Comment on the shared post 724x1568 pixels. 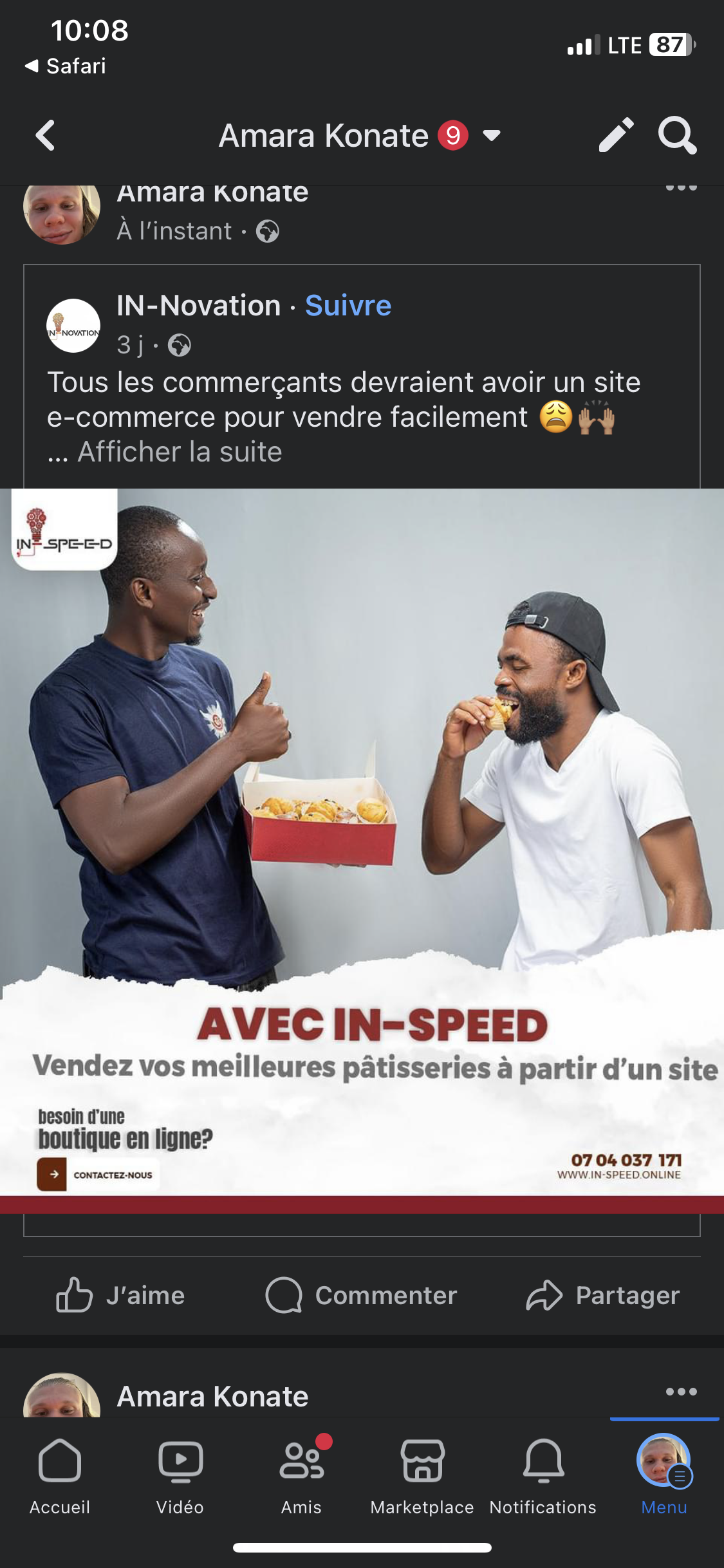(361, 1295)
